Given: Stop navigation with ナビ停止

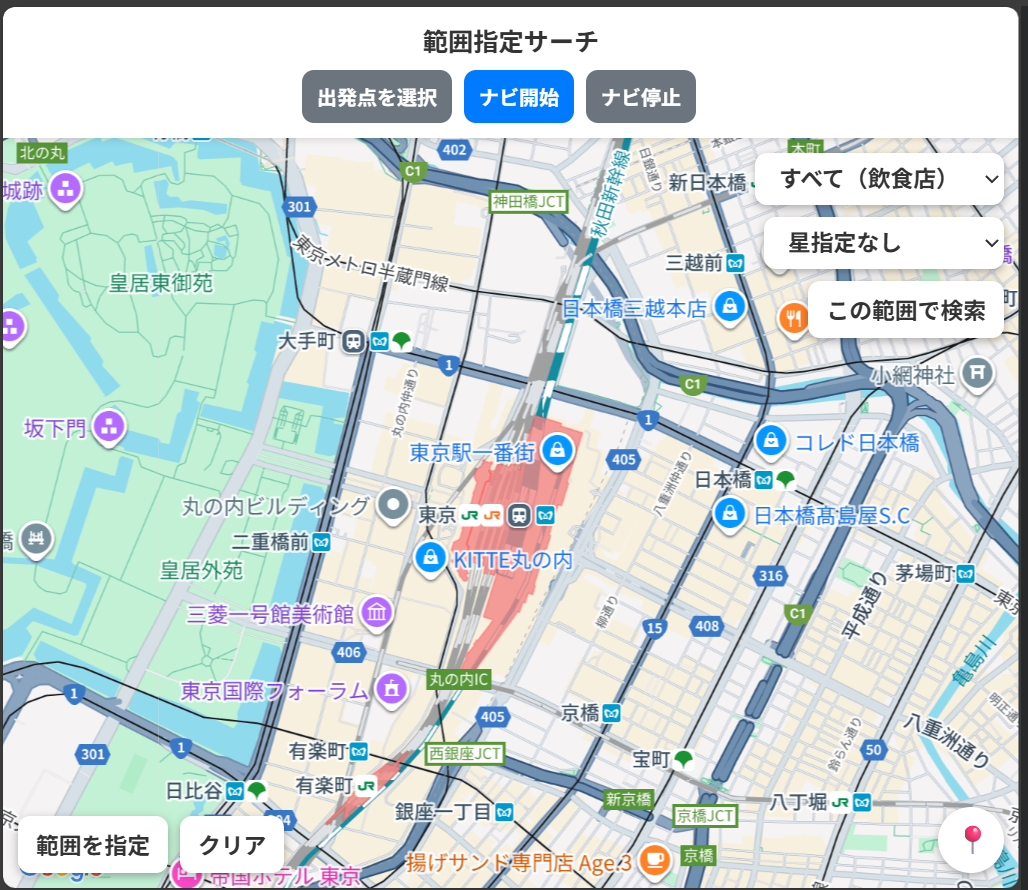Looking at the screenshot, I should (640, 97).
